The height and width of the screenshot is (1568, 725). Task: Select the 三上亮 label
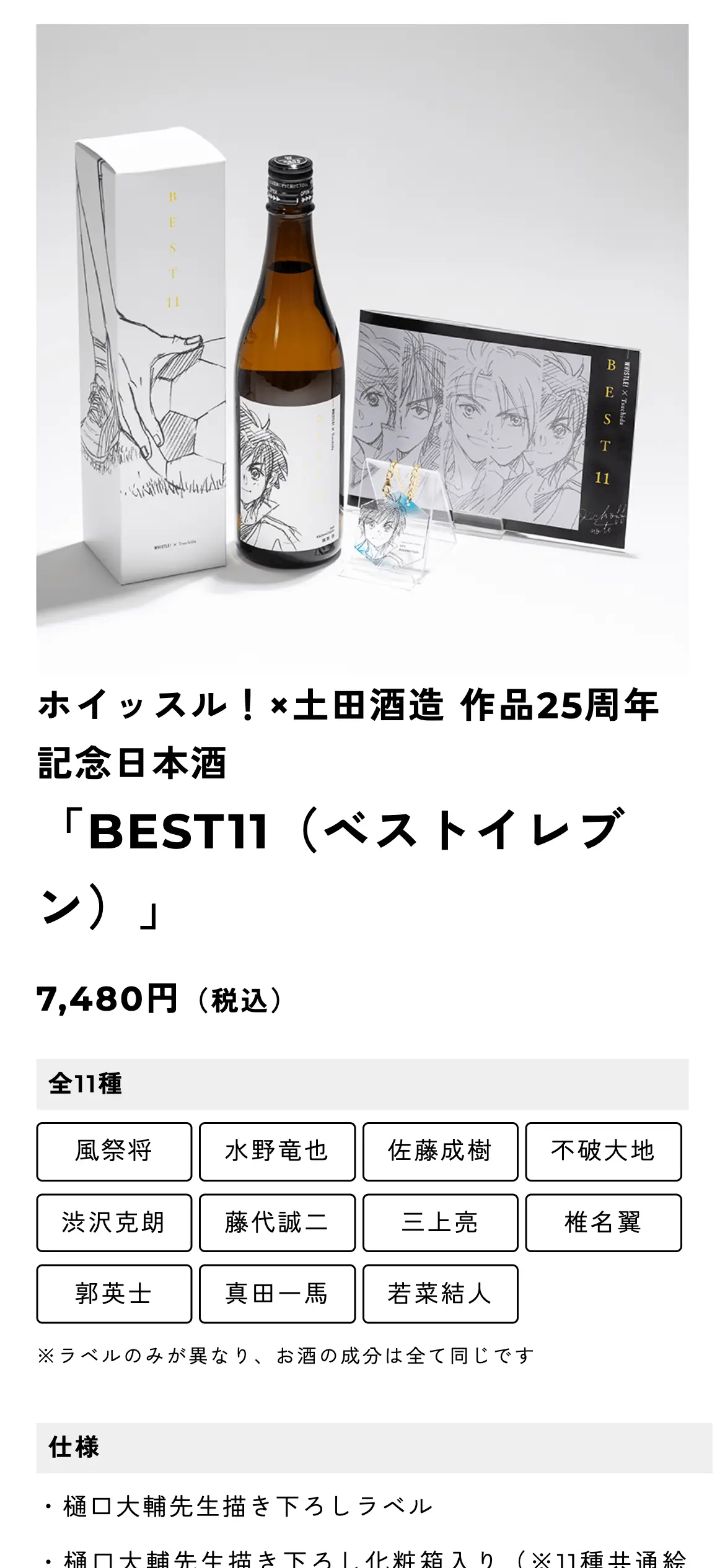coord(440,1222)
